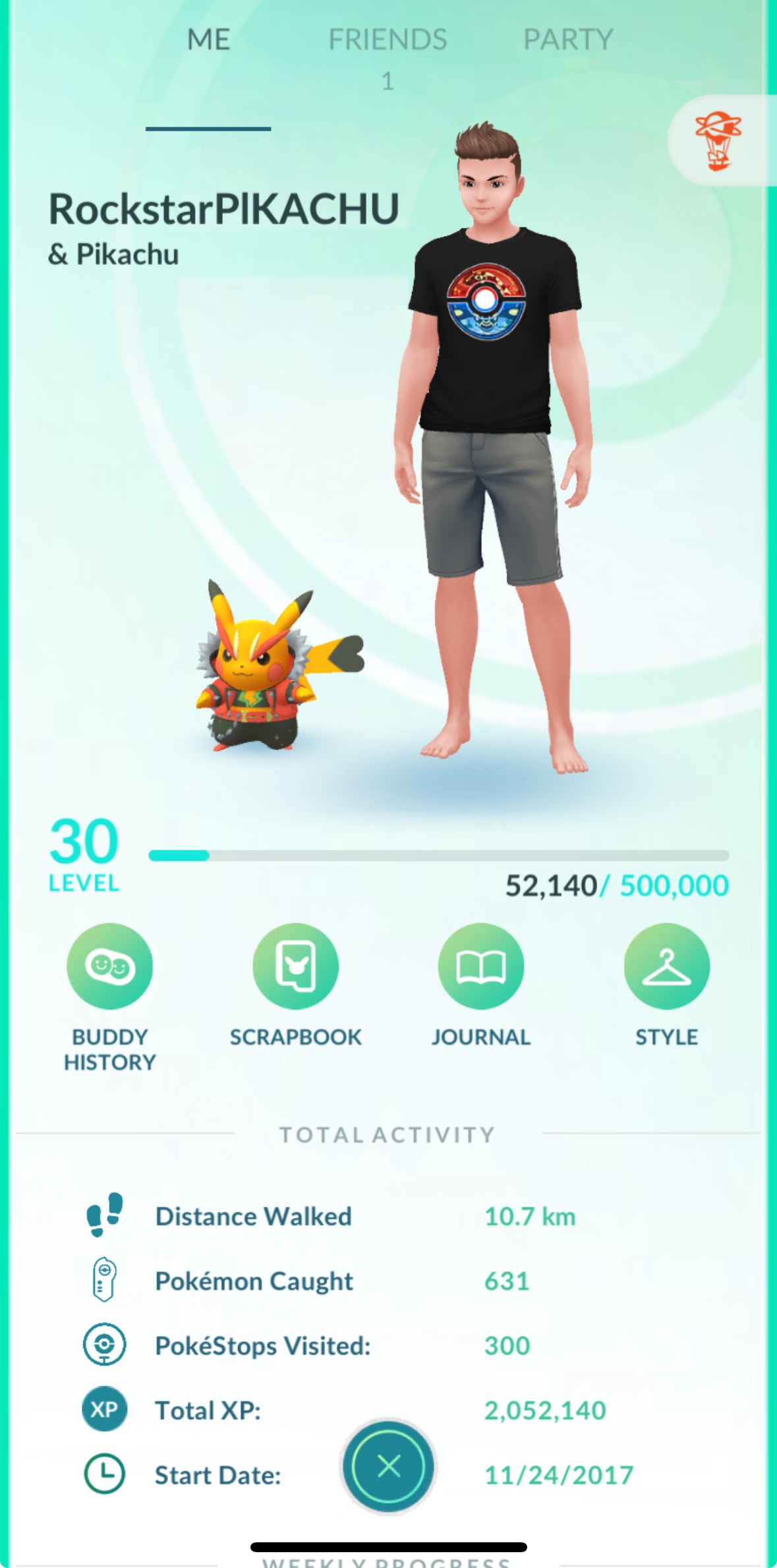Select the Me tab
The height and width of the screenshot is (1568, 777).
click(209, 41)
